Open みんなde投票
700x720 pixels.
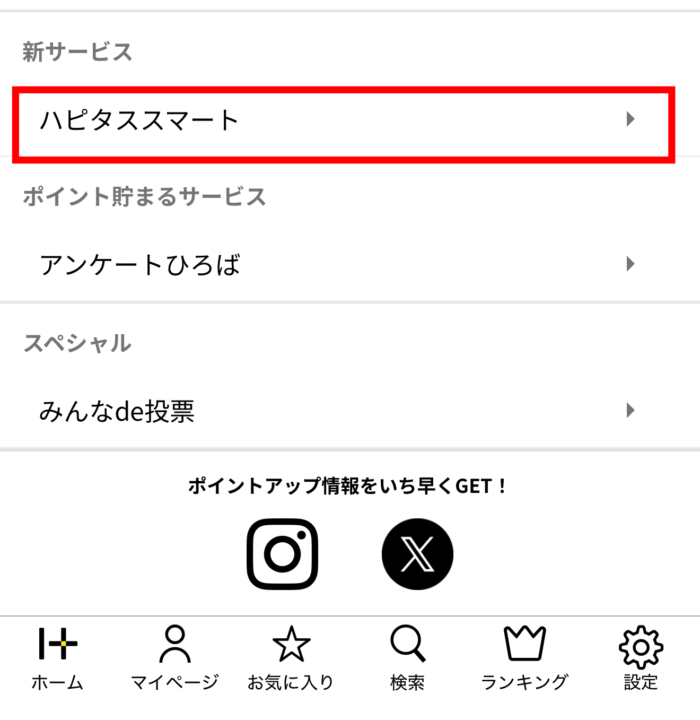[340, 410]
